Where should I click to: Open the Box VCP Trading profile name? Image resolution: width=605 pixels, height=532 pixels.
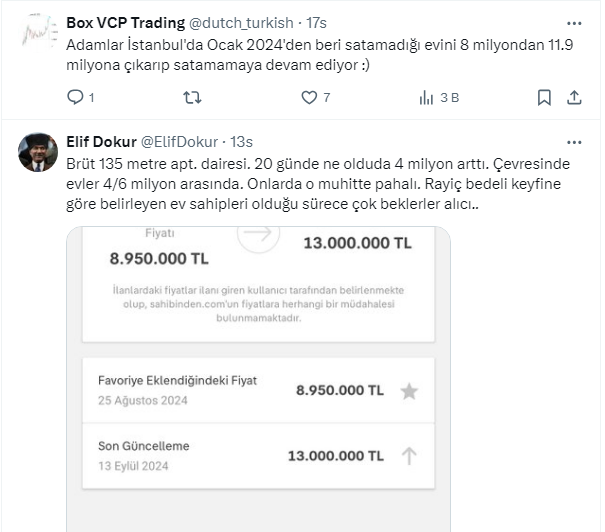coord(124,22)
